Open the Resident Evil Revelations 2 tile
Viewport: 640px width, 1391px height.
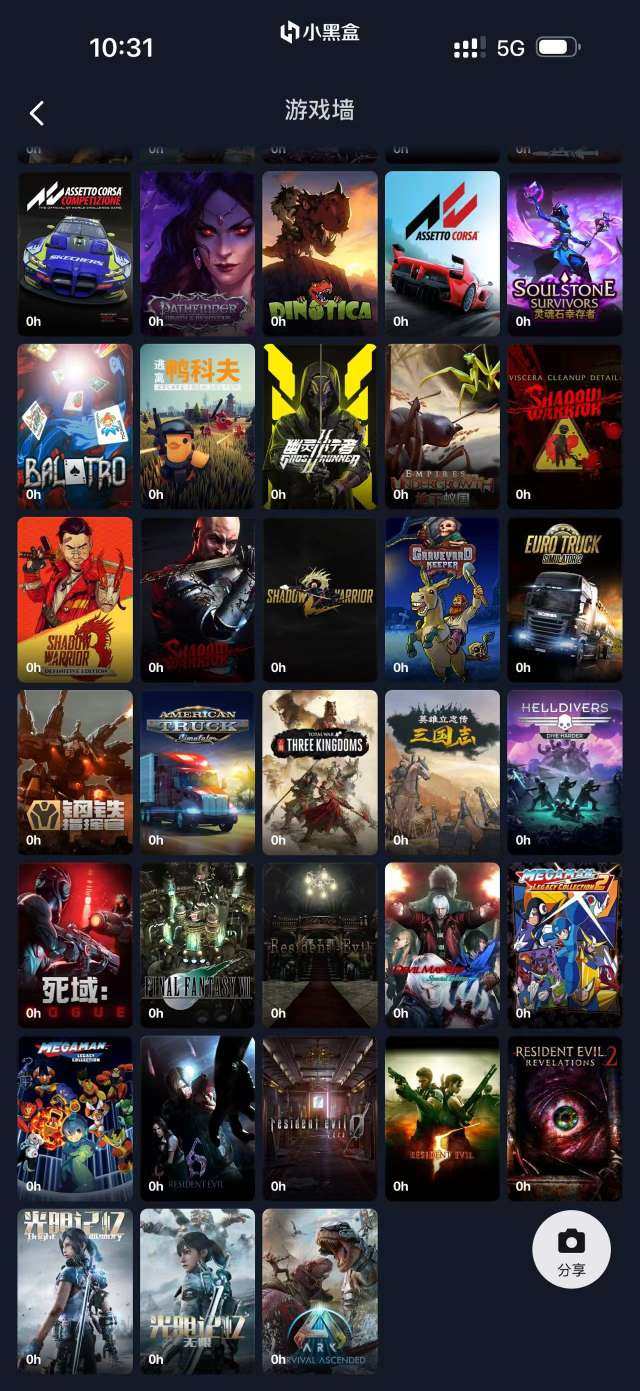click(564, 1118)
